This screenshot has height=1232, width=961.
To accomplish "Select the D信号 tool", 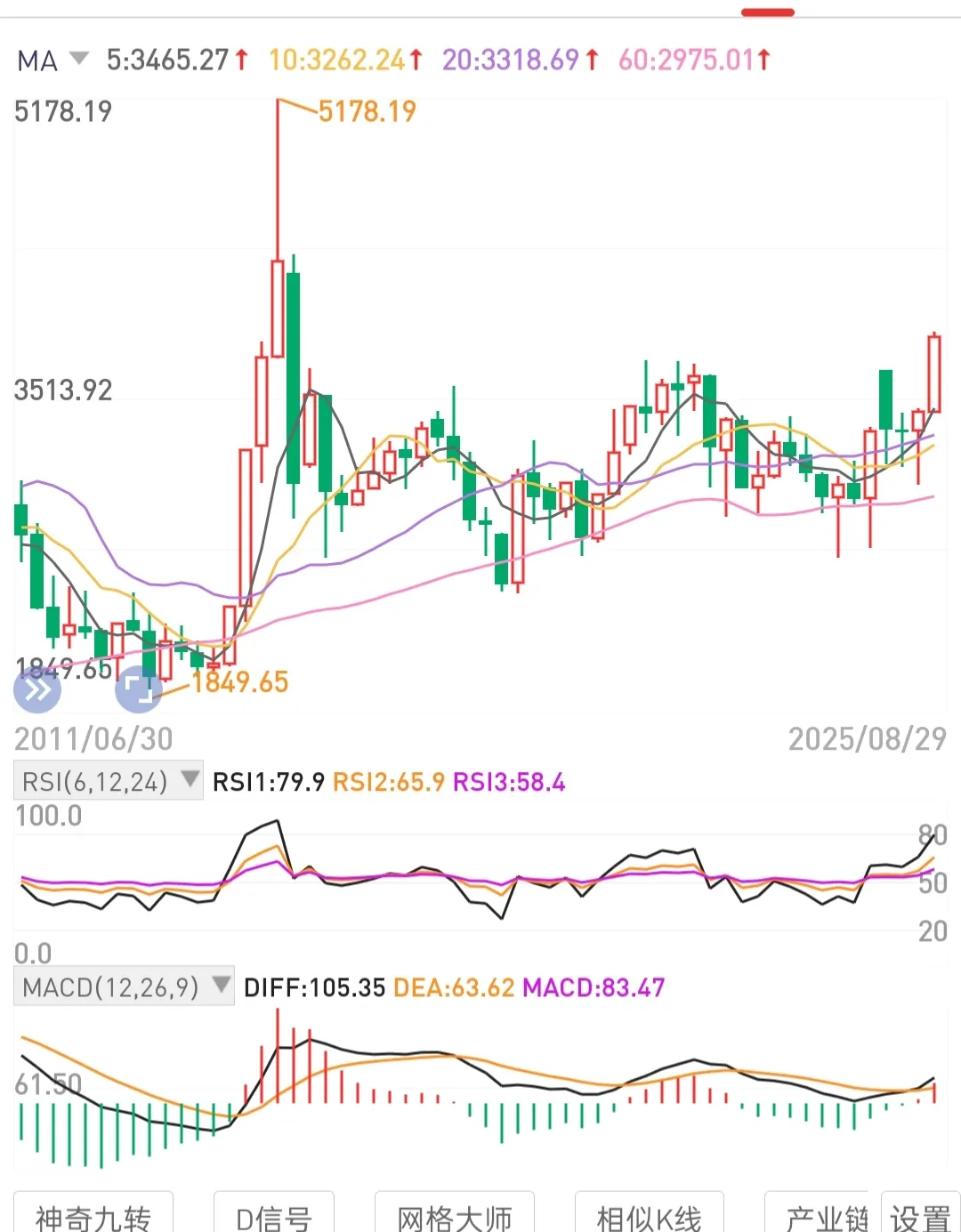I will click(x=273, y=1216).
